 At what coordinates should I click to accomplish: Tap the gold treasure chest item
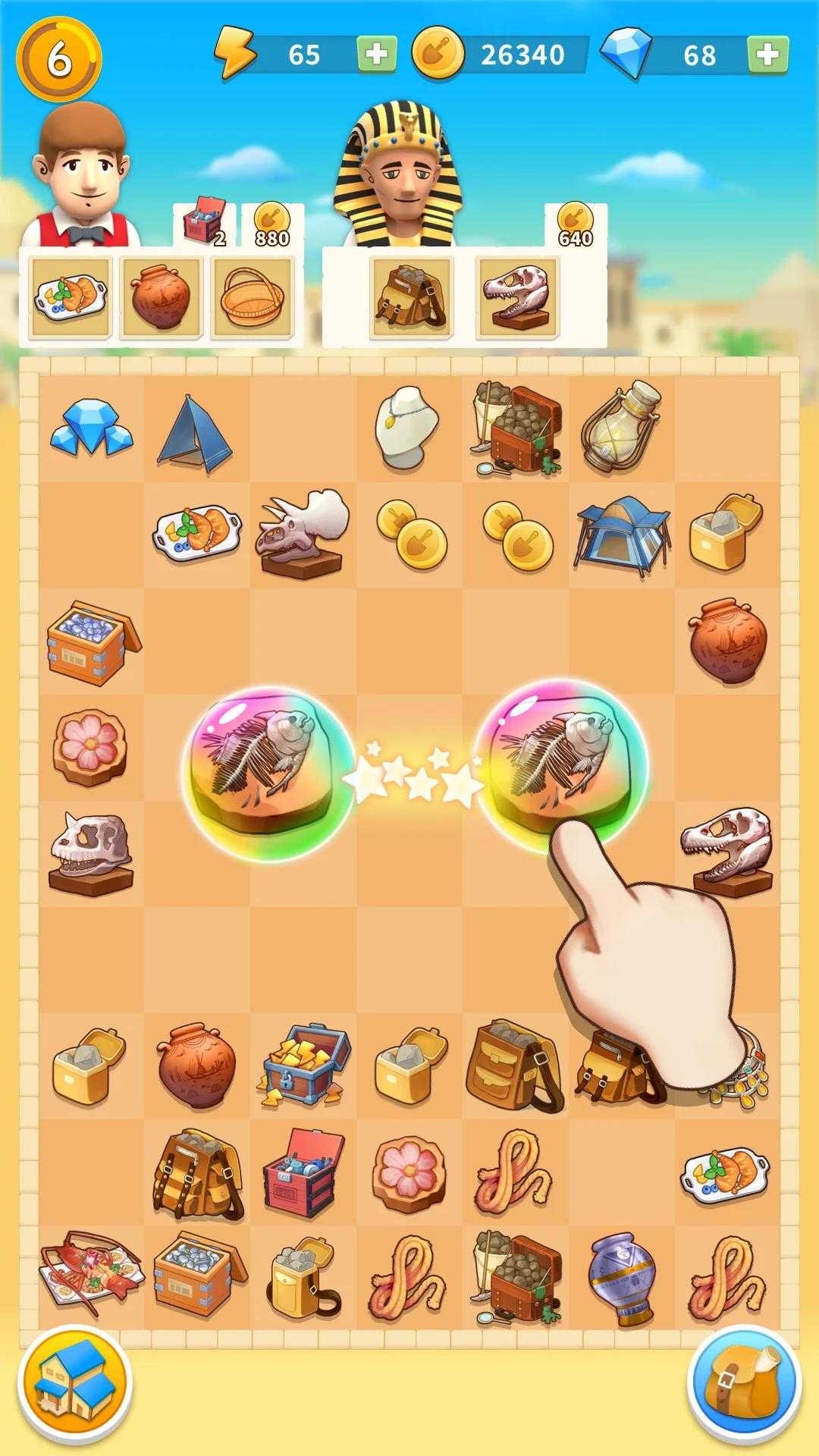(x=304, y=1065)
